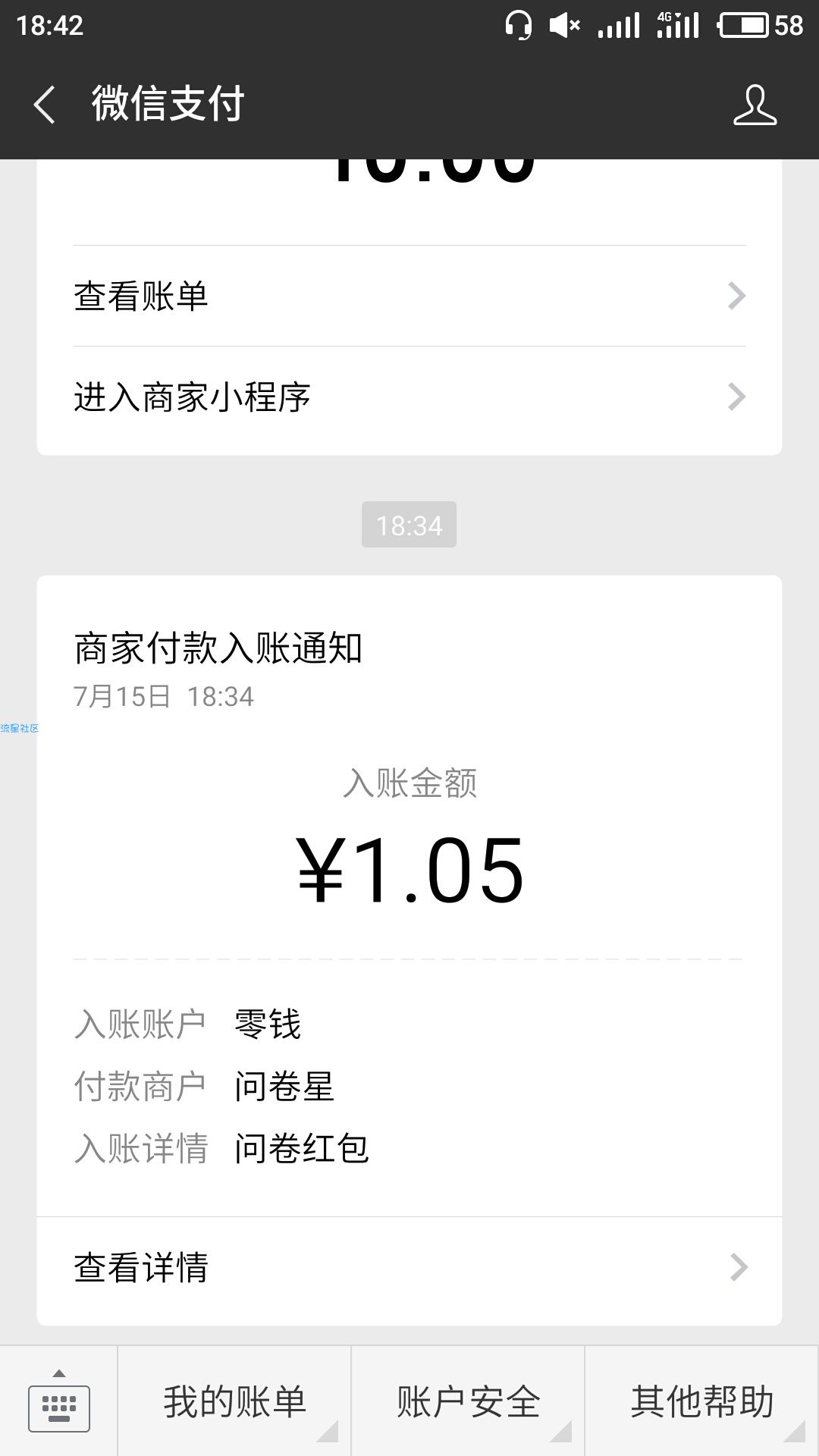Viewport: 819px width, 1456px height.
Task: Open the 商家付款入账通知 card
Action: (x=409, y=896)
